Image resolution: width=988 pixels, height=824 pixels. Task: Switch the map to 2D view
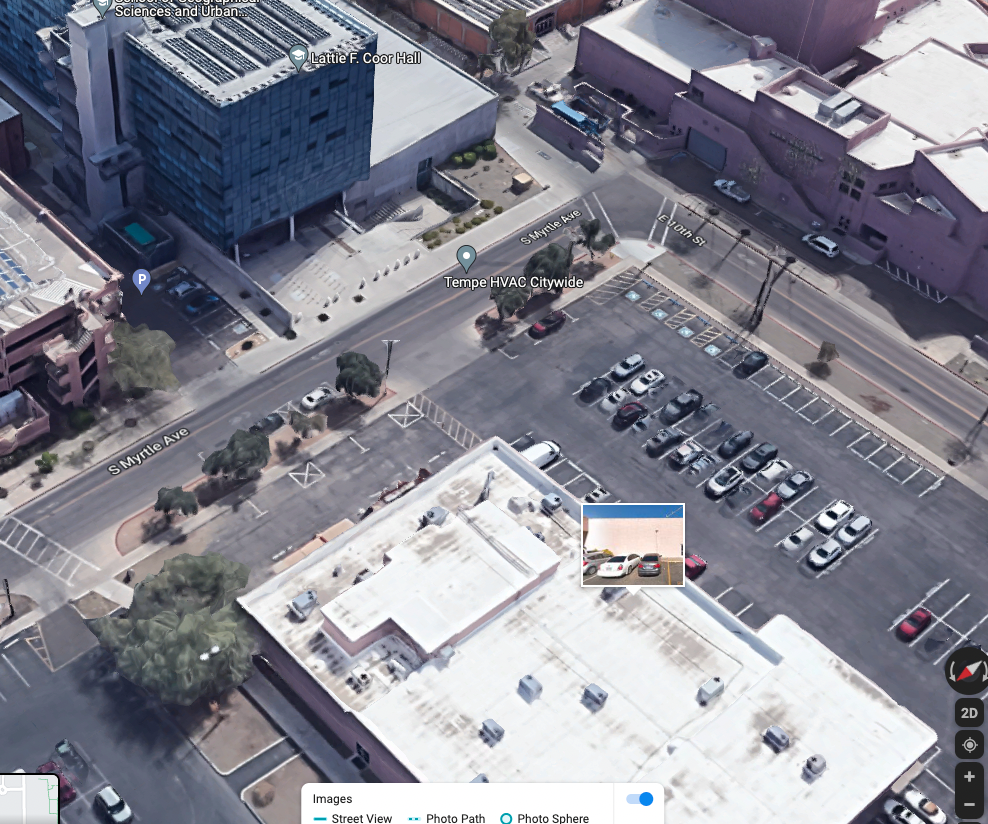[x=968, y=713]
